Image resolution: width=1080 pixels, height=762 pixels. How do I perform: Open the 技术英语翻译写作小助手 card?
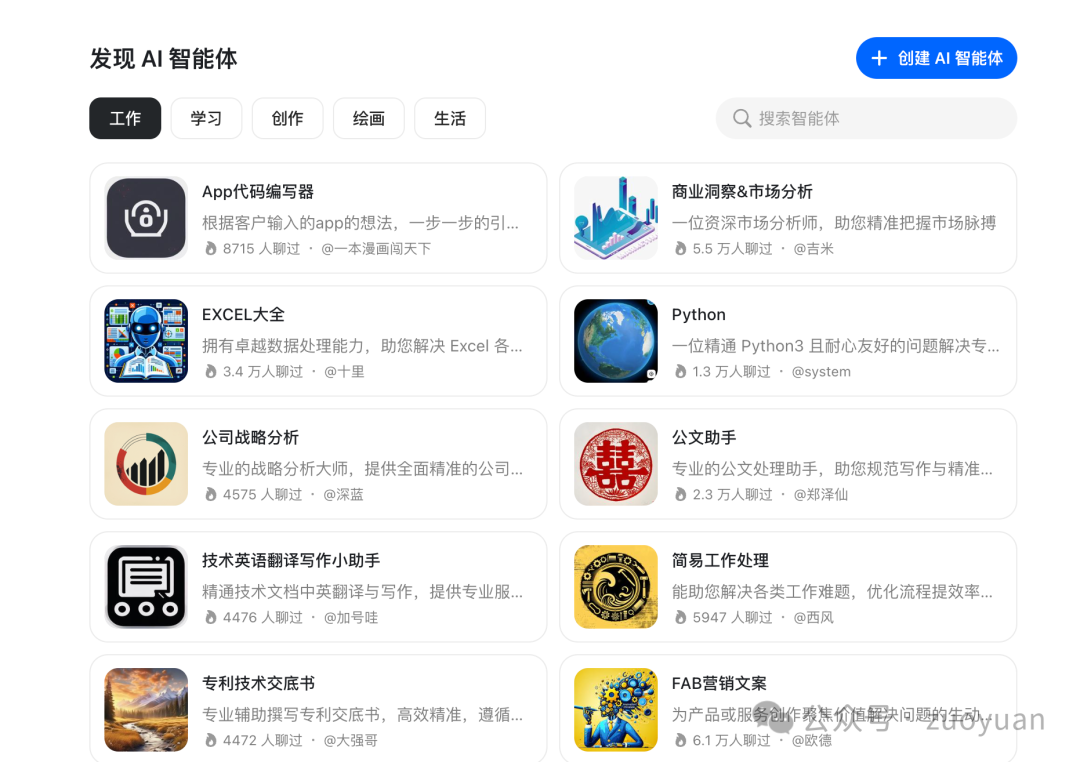tap(318, 587)
